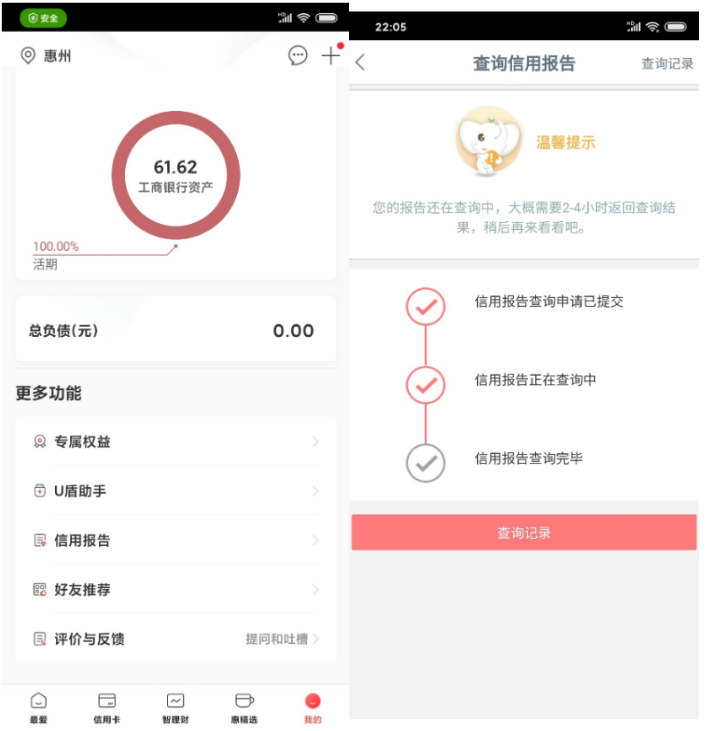The width and height of the screenshot is (713, 731).
Task: Select the 我的 tab
Action: click(x=312, y=707)
